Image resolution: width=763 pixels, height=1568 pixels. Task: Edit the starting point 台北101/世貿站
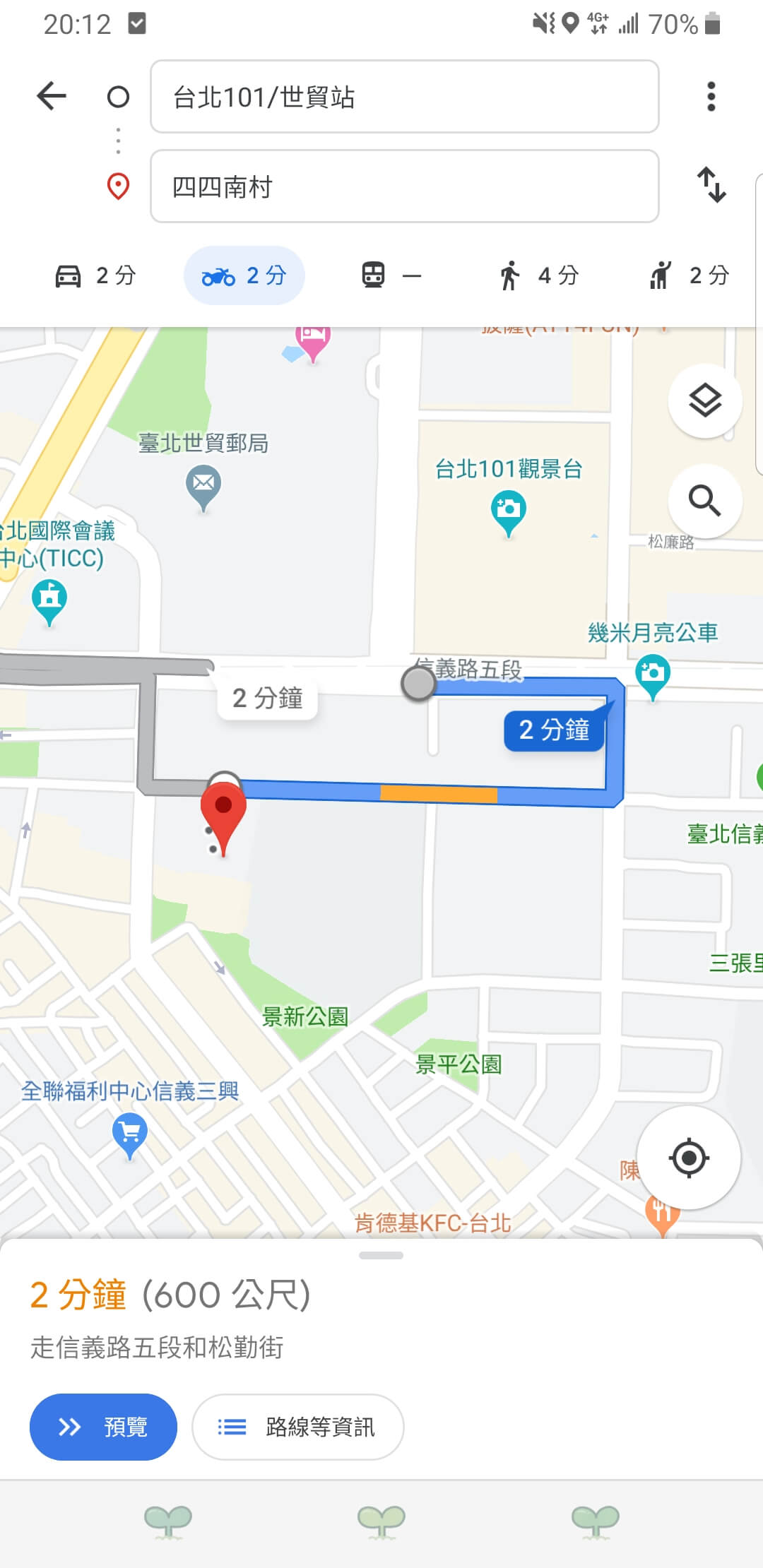[x=404, y=97]
